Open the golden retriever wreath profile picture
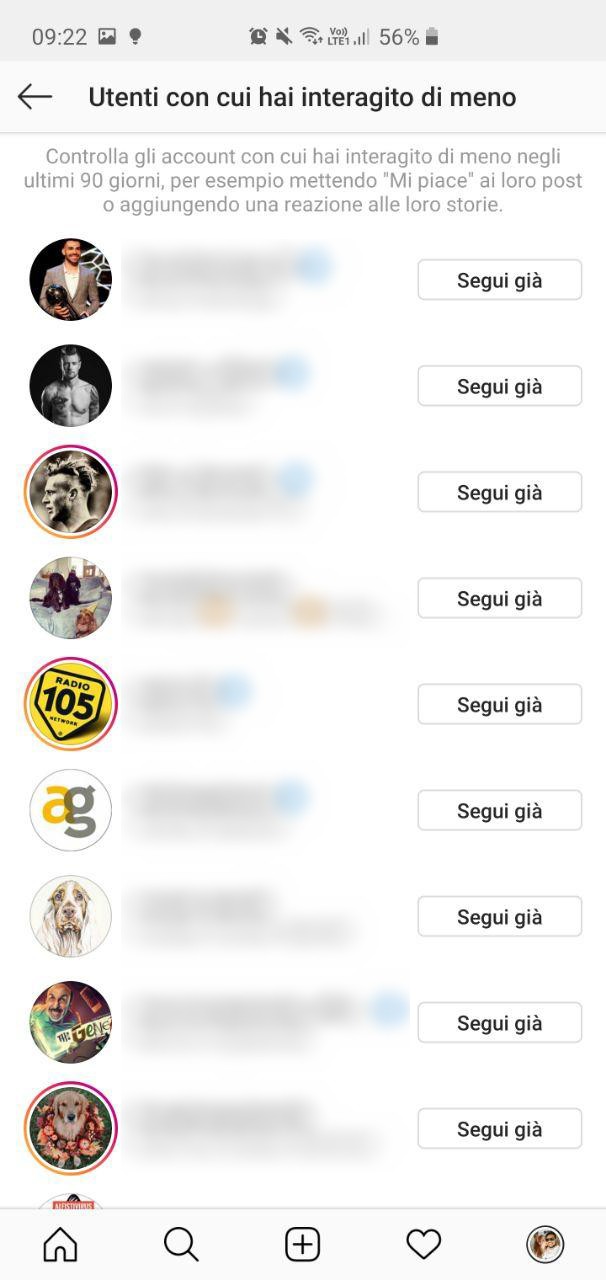Image resolution: width=606 pixels, height=1280 pixels. (70, 1128)
